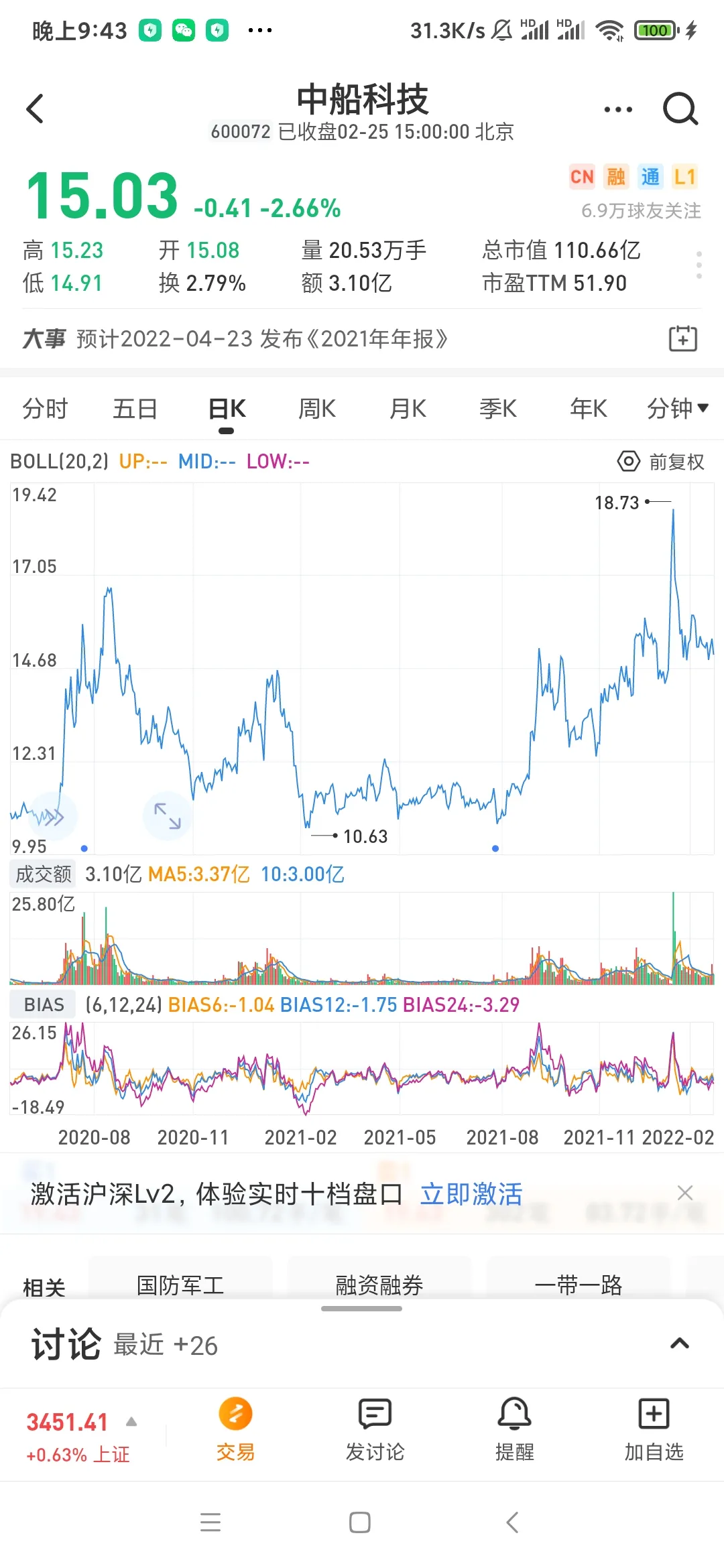Expand the 讨论 discussion panel
724x1568 pixels.
point(680,1344)
